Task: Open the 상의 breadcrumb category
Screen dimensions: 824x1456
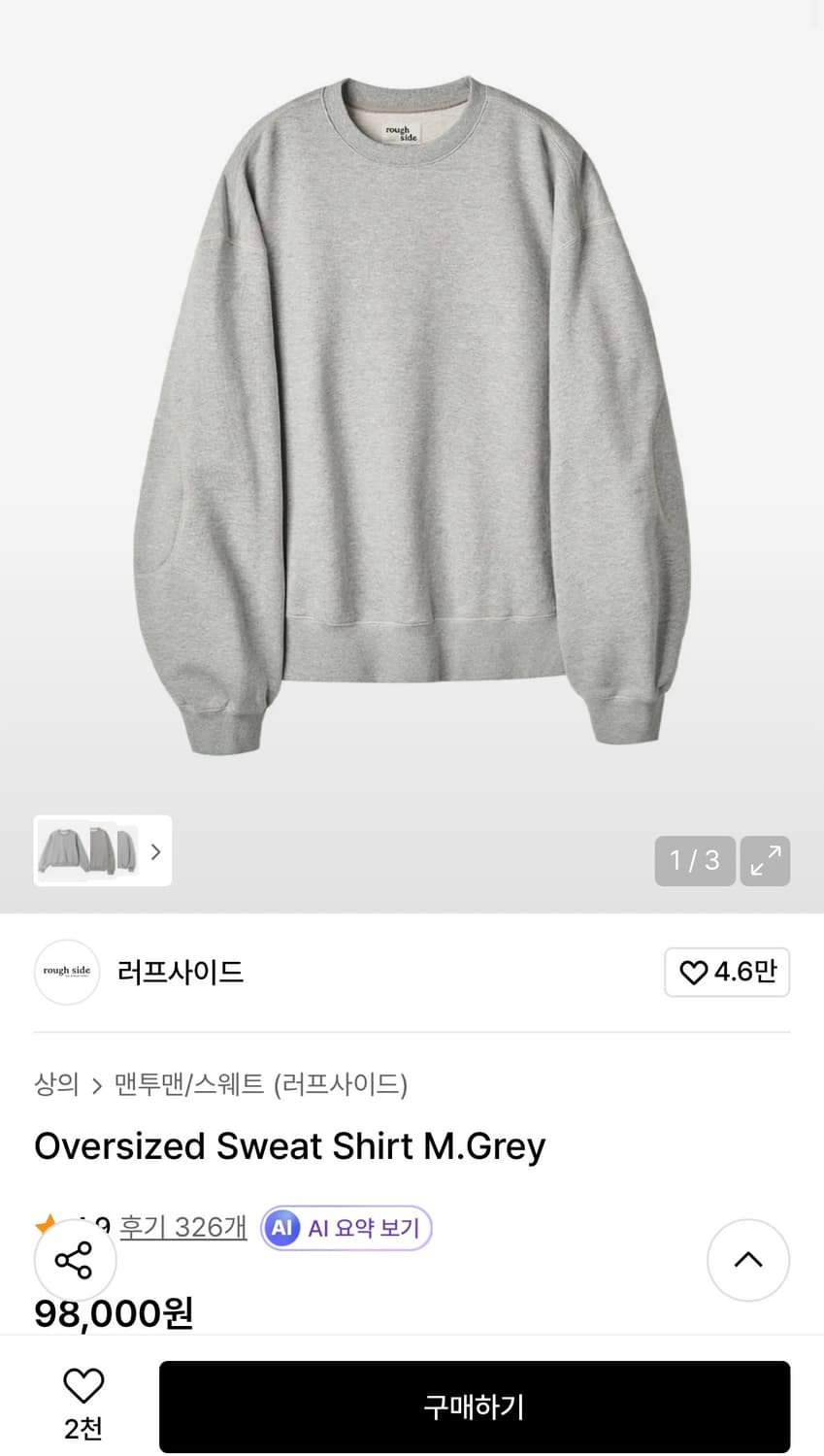Action: (55, 1085)
